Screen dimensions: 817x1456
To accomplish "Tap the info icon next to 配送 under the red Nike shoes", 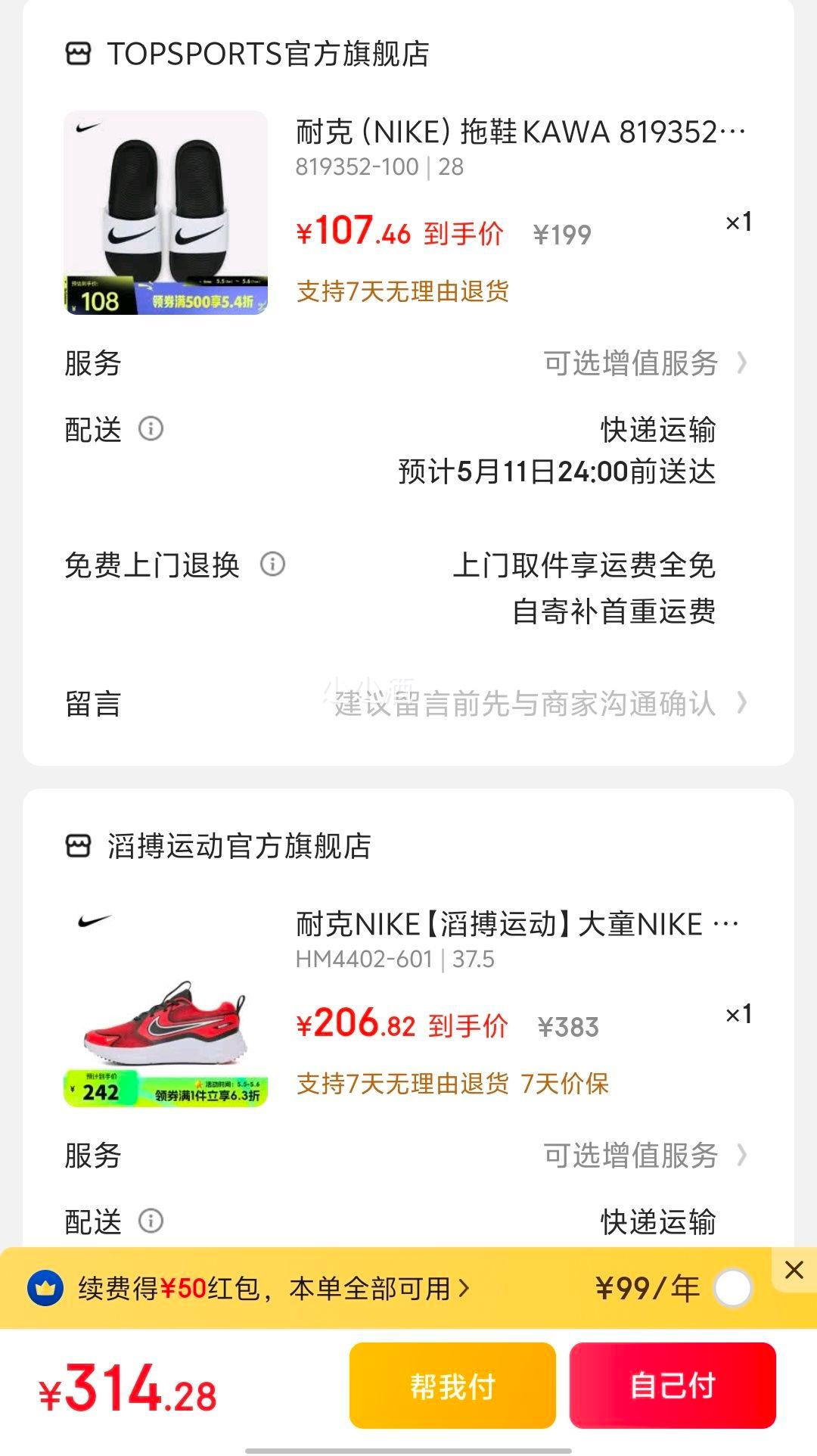I will coord(151,1221).
